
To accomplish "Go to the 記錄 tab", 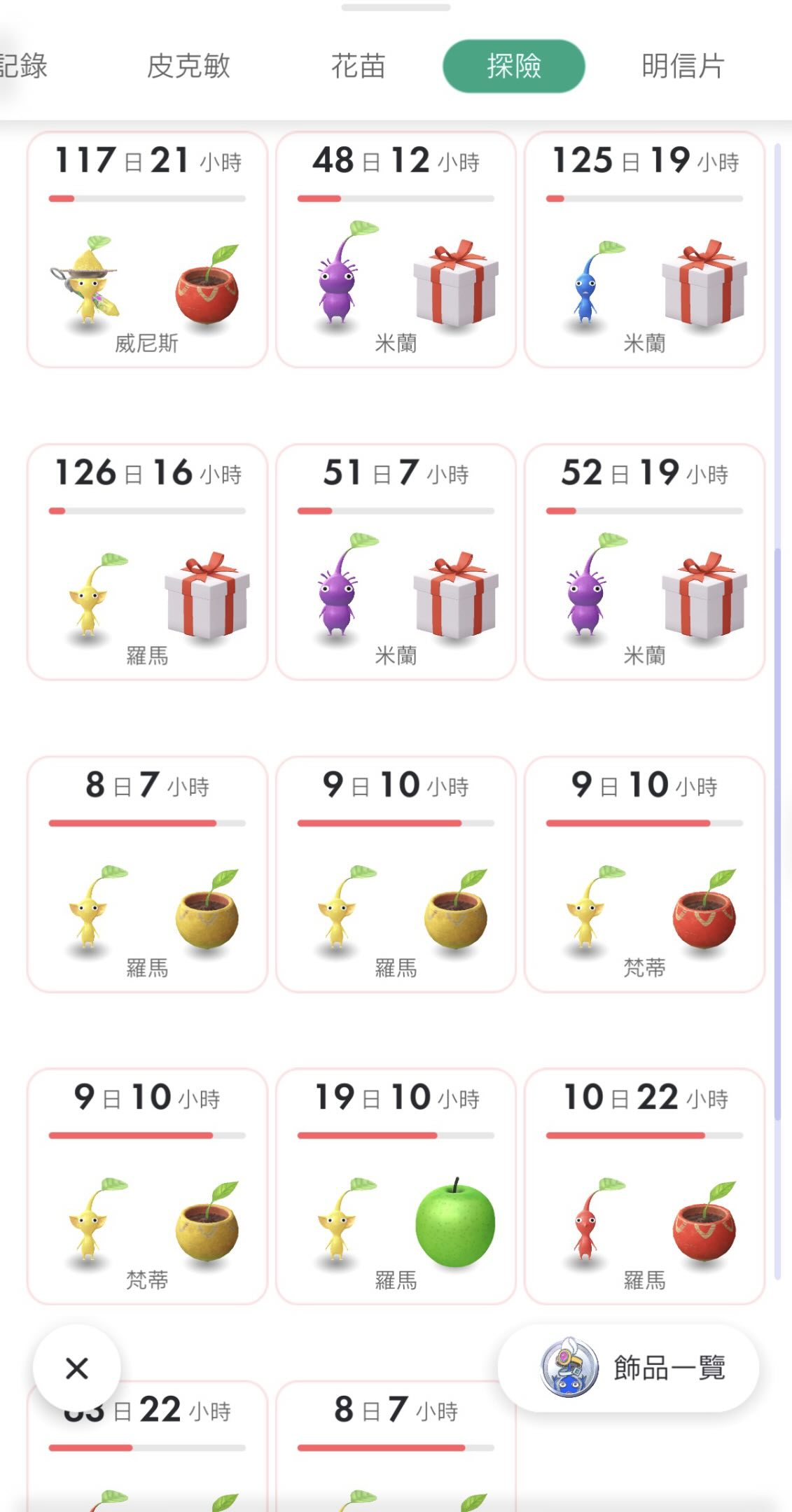I will click(24, 66).
